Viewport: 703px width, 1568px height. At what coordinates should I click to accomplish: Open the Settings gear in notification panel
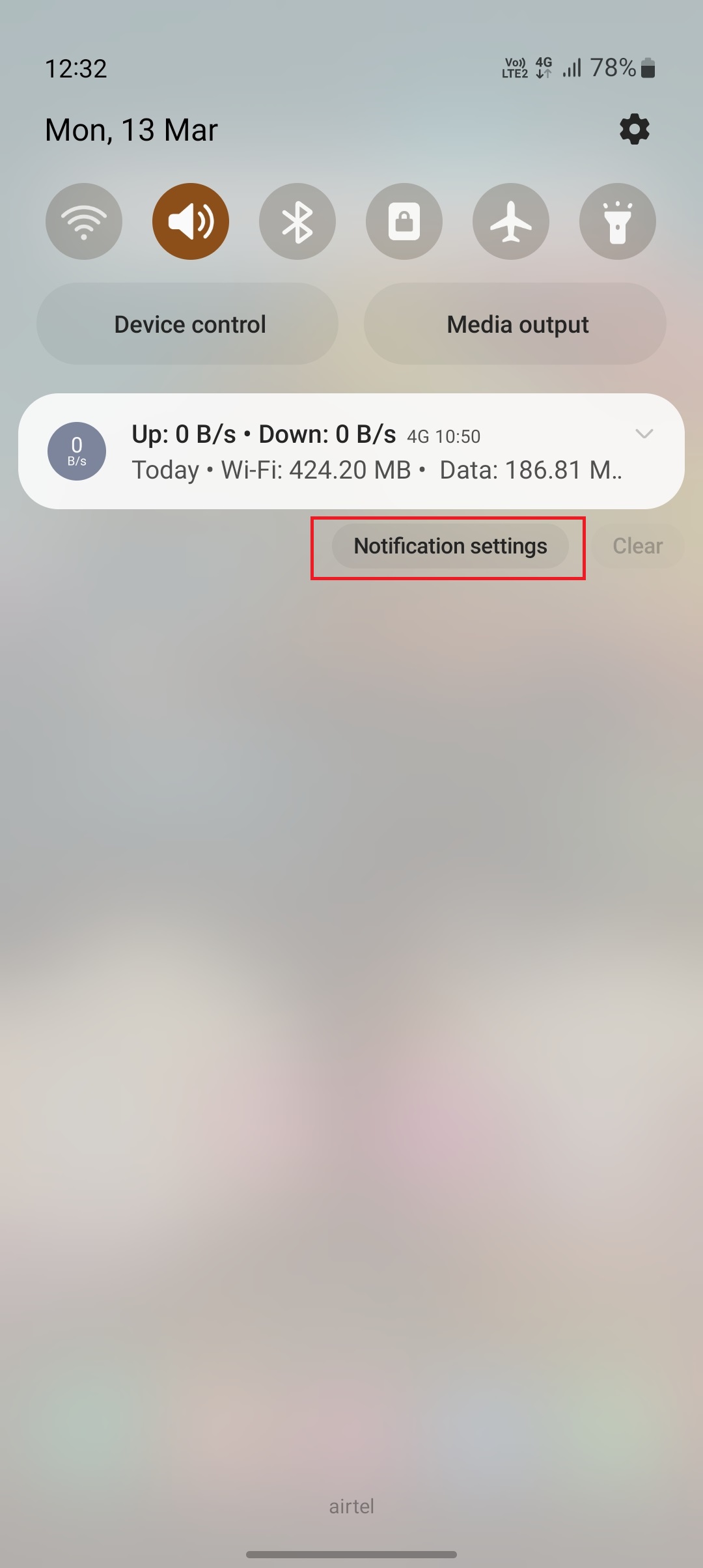(x=634, y=128)
